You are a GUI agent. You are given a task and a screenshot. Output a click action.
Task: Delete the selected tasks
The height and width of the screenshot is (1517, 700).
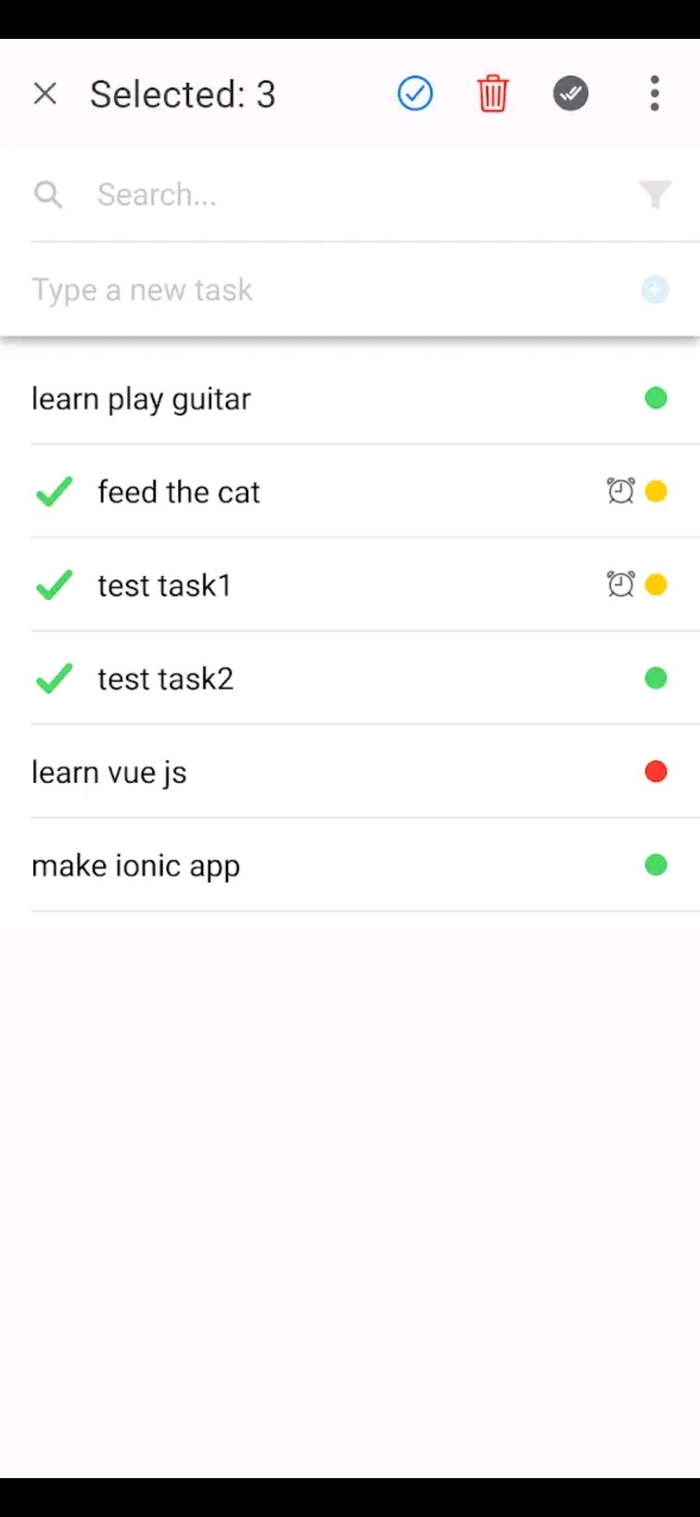point(492,94)
